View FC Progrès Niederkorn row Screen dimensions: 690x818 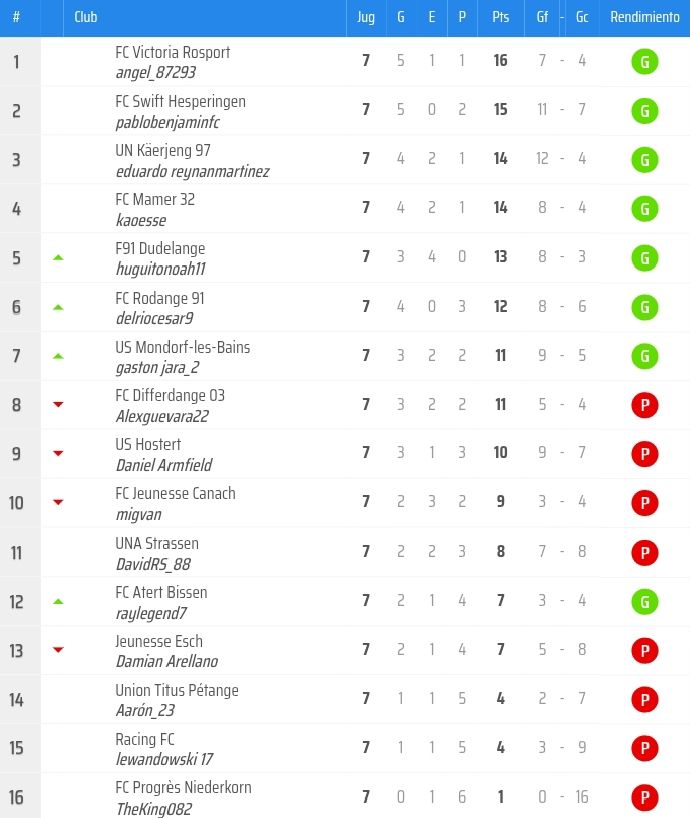pyautogui.click(x=183, y=788)
